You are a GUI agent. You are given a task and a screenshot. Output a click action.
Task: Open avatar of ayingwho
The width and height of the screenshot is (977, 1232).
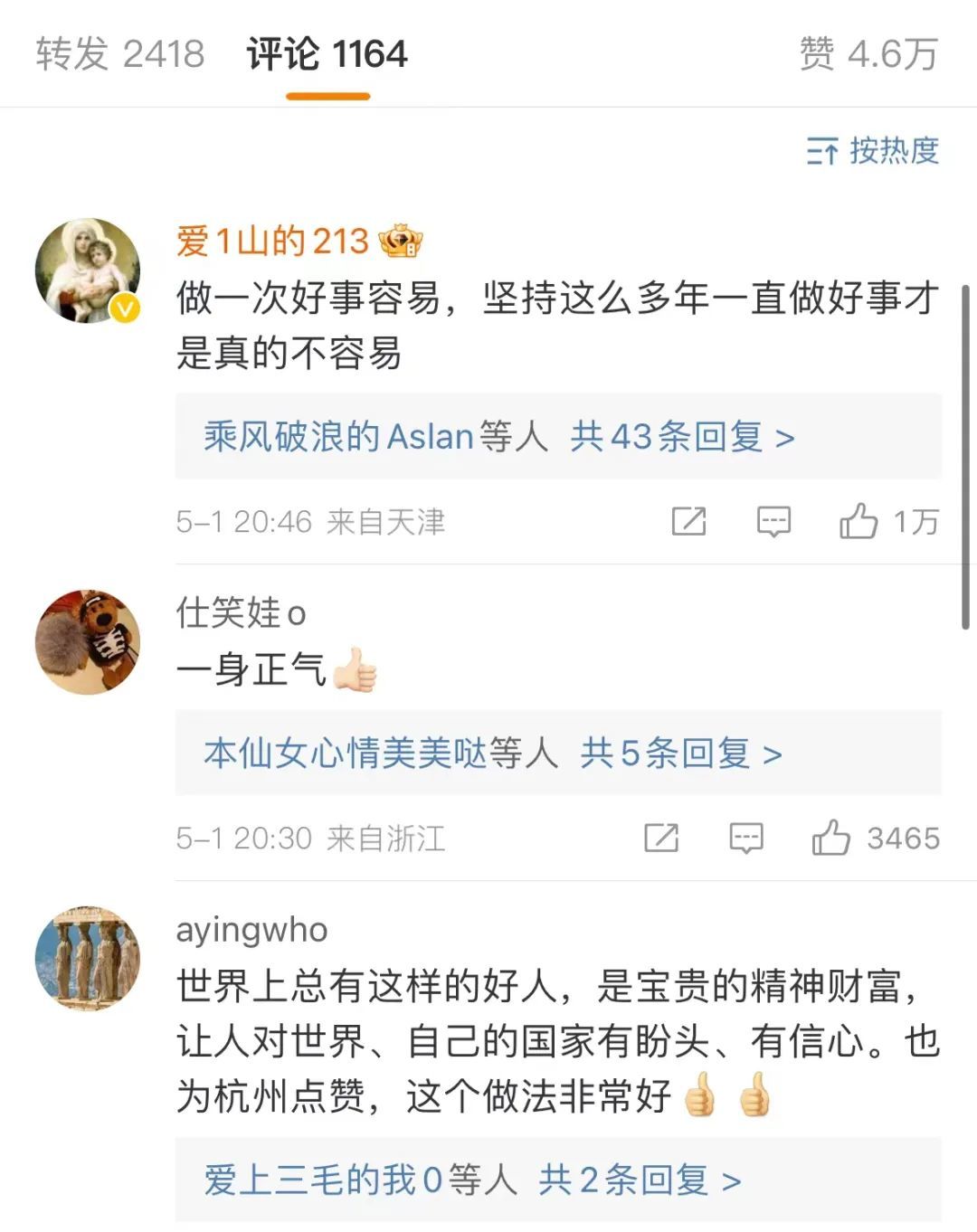point(88,959)
